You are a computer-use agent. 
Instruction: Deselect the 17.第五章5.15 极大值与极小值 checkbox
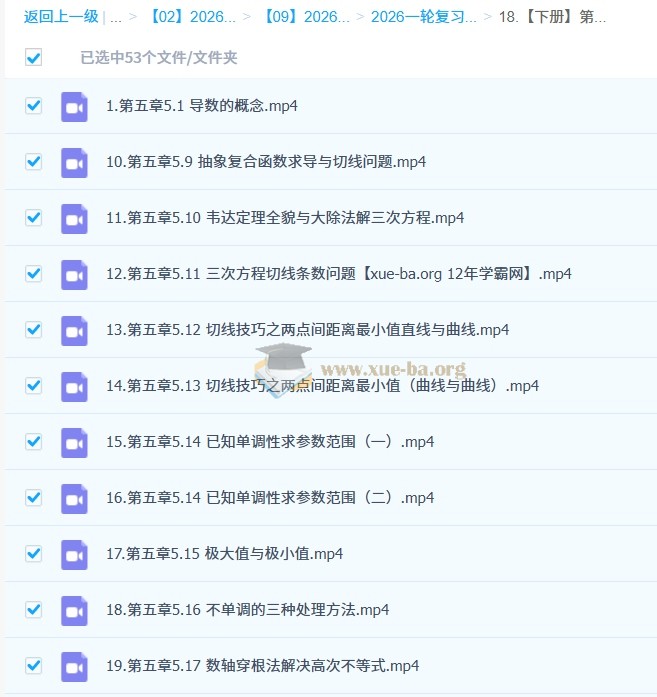(34, 554)
